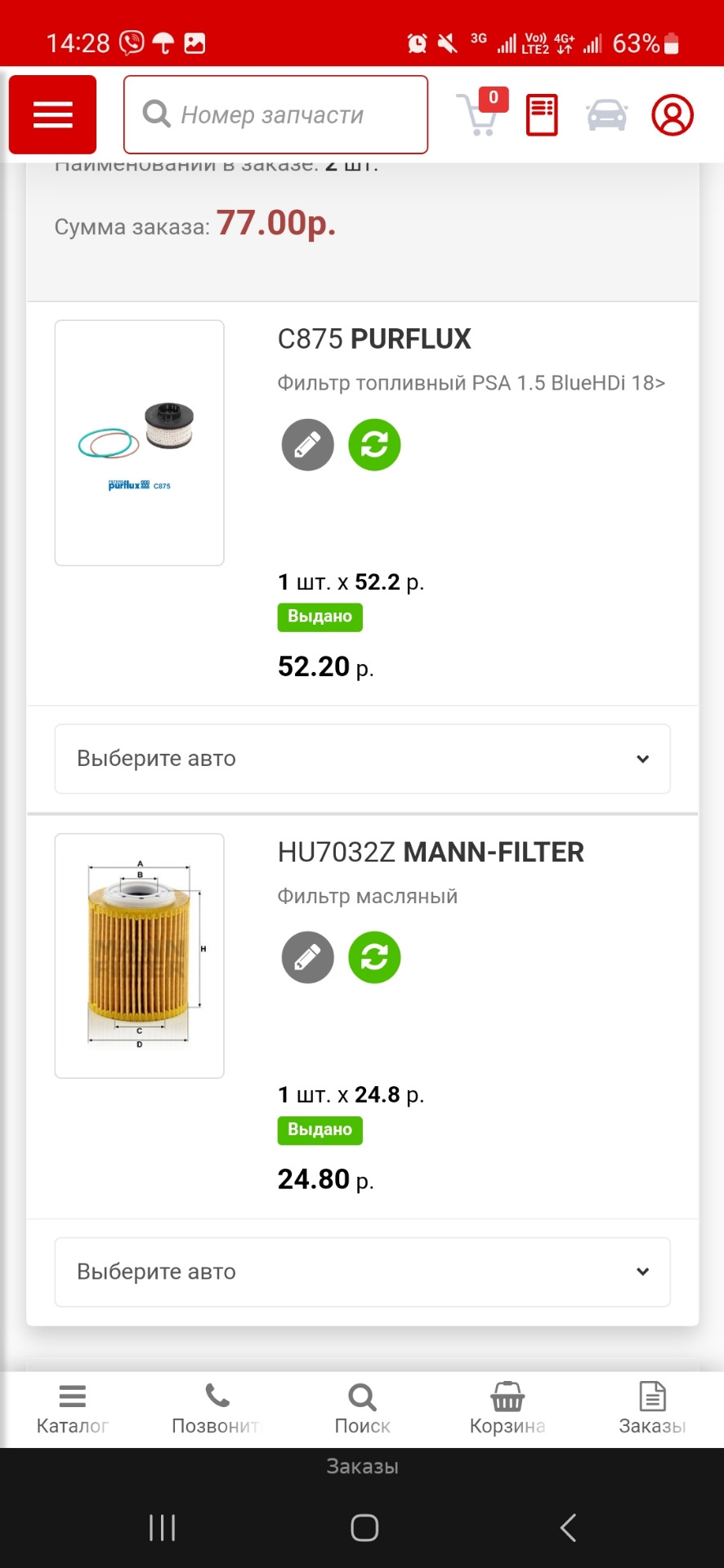This screenshot has height=1568, width=724.
Task: Open the red notebook icon
Action: pyautogui.click(x=542, y=115)
